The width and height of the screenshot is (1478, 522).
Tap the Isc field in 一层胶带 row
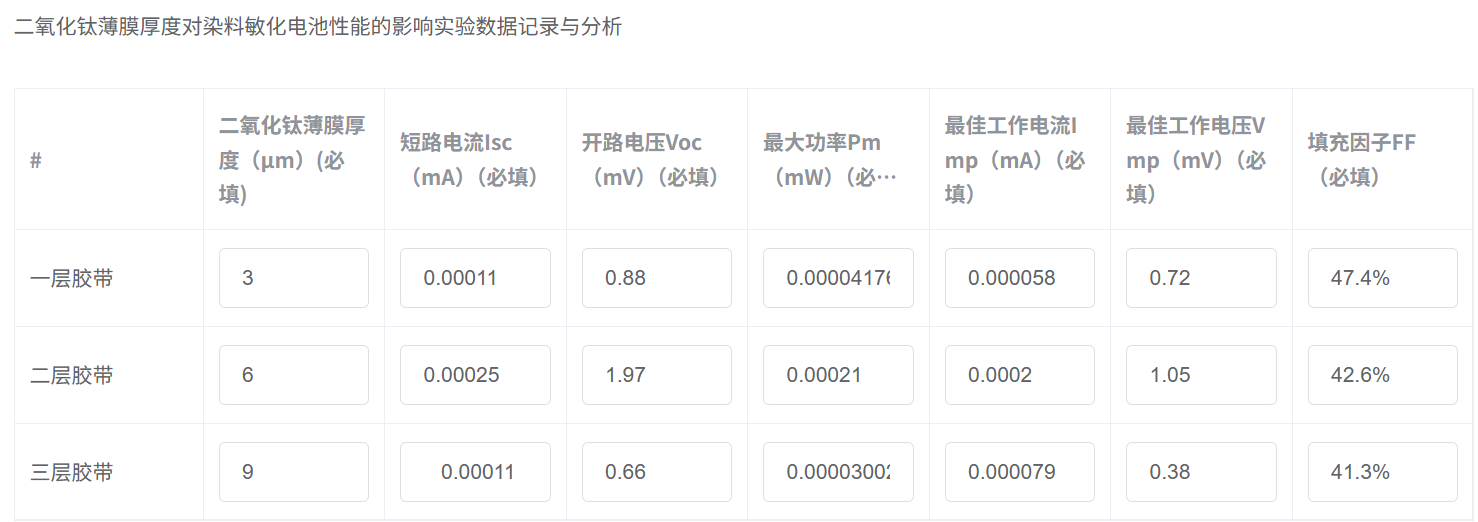pyautogui.click(x=475, y=278)
